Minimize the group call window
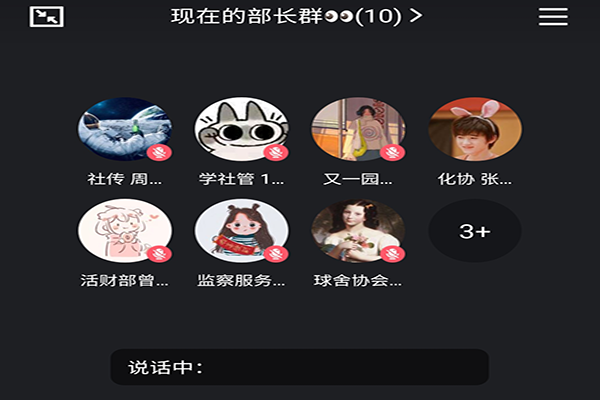 coord(46,17)
